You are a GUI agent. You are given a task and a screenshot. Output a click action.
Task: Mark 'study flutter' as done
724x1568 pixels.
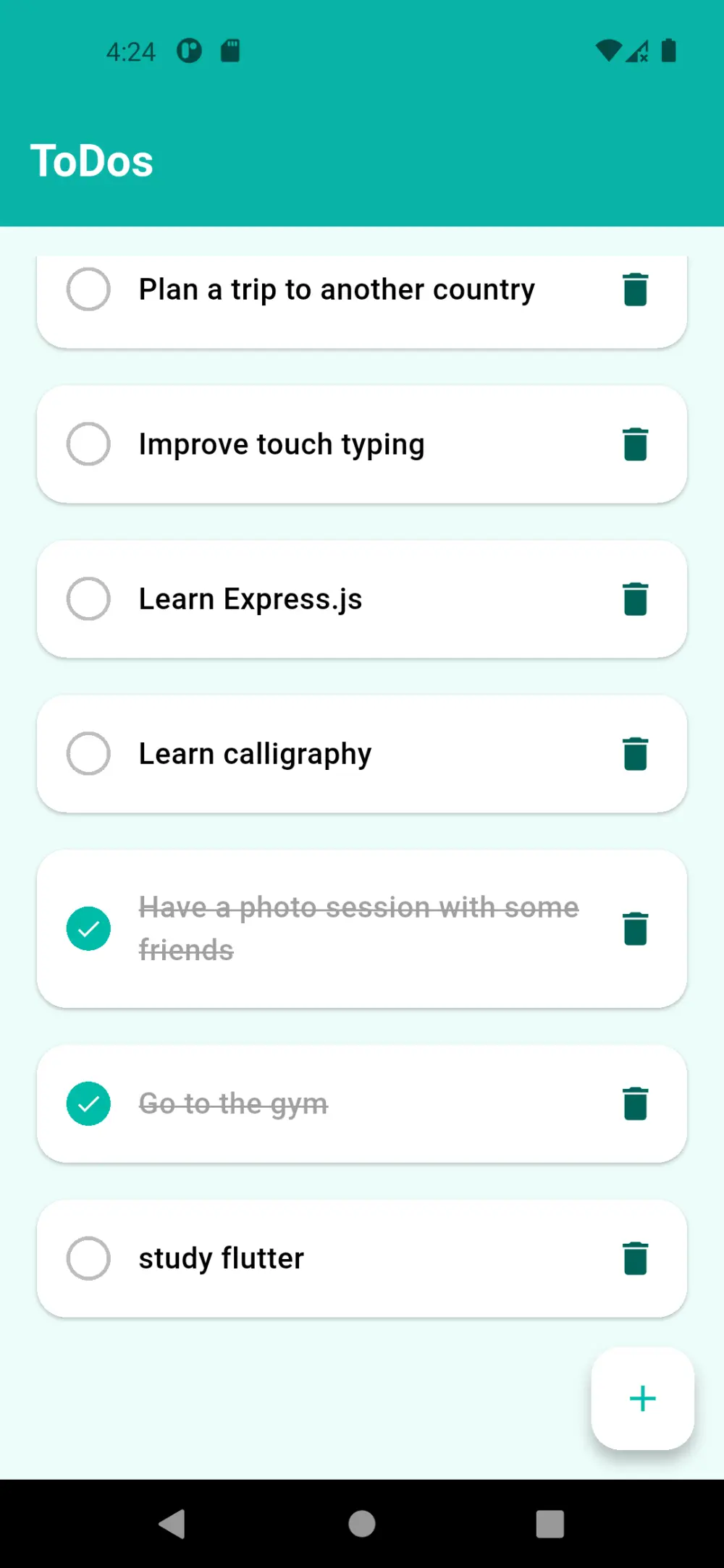[88, 1258]
